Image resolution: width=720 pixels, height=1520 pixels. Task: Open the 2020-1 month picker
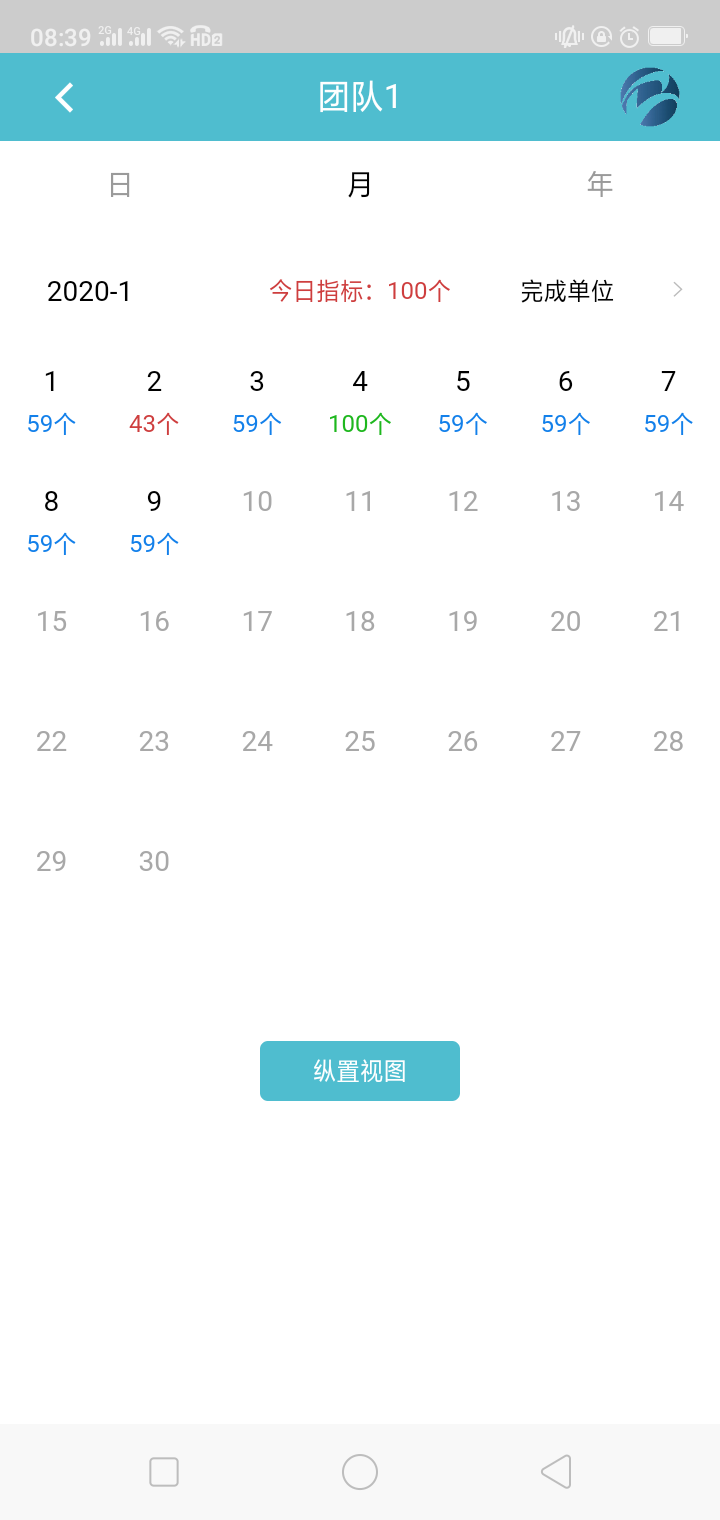[x=90, y=292]
